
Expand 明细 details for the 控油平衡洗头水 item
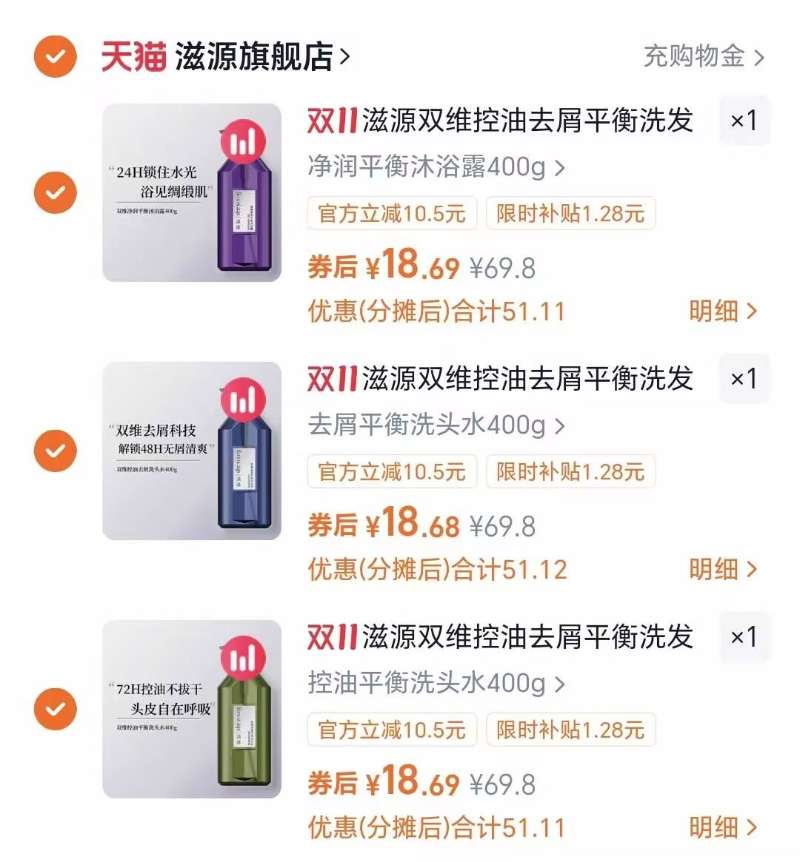click(x=723, y=829)
